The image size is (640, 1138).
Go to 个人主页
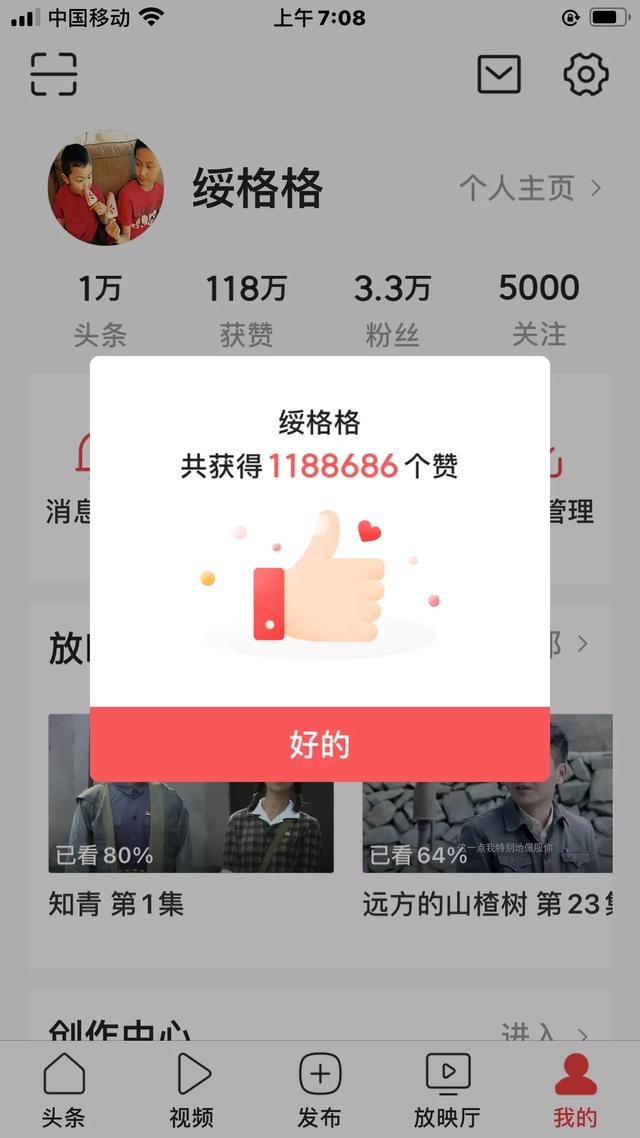tap(530, 188)
